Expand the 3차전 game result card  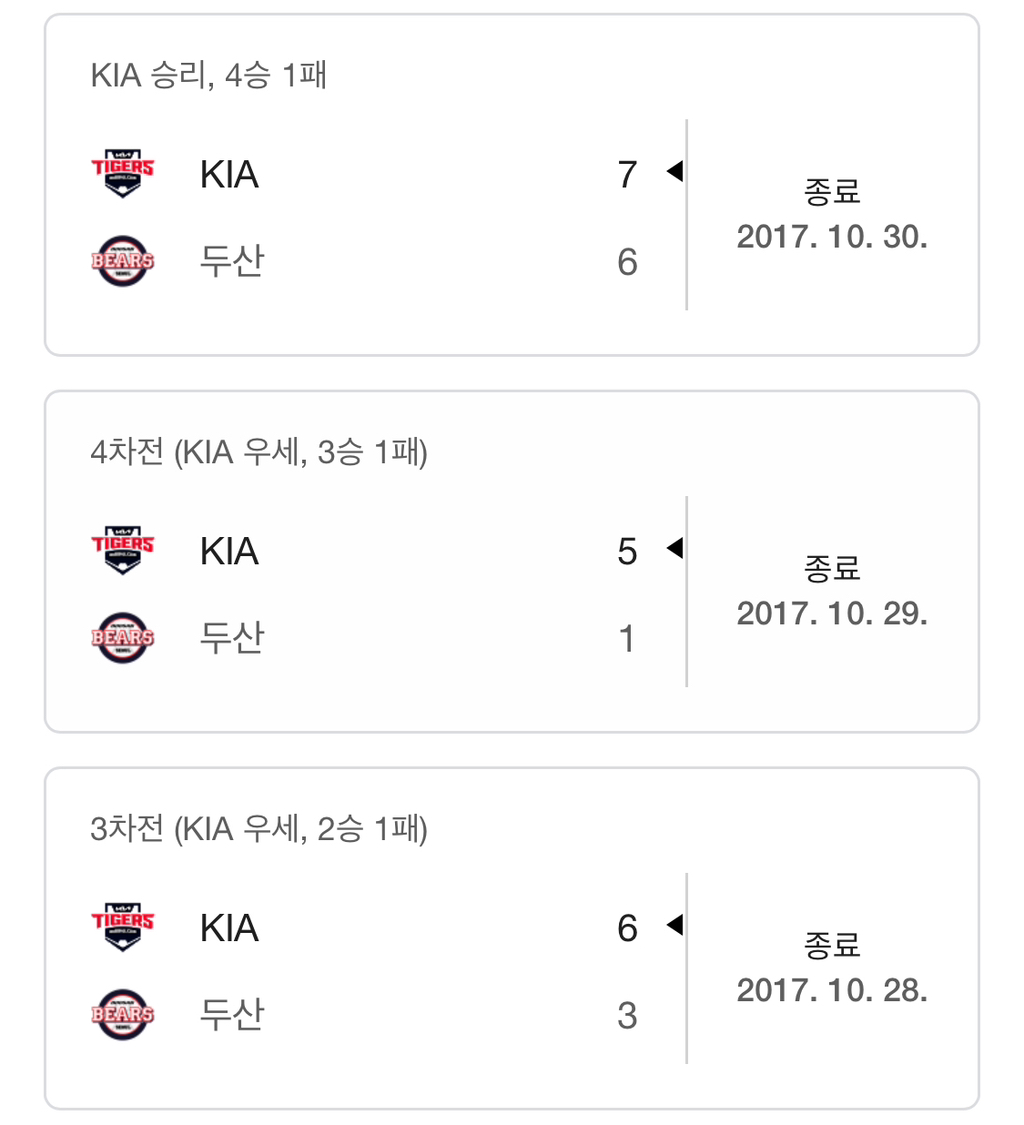pyautogui.click(x=512, y=935)
